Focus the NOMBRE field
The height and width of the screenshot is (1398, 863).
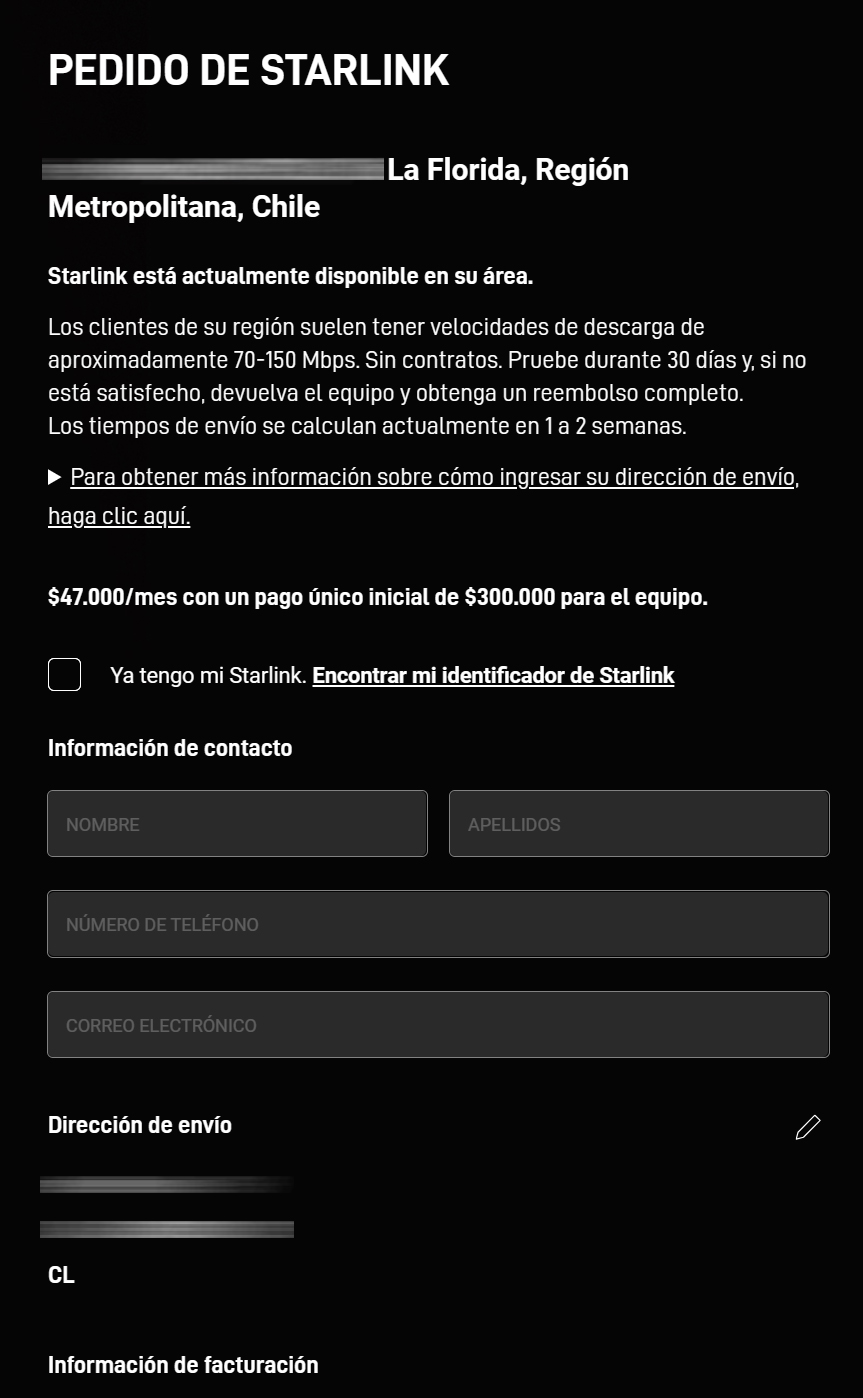click(237, 824)
